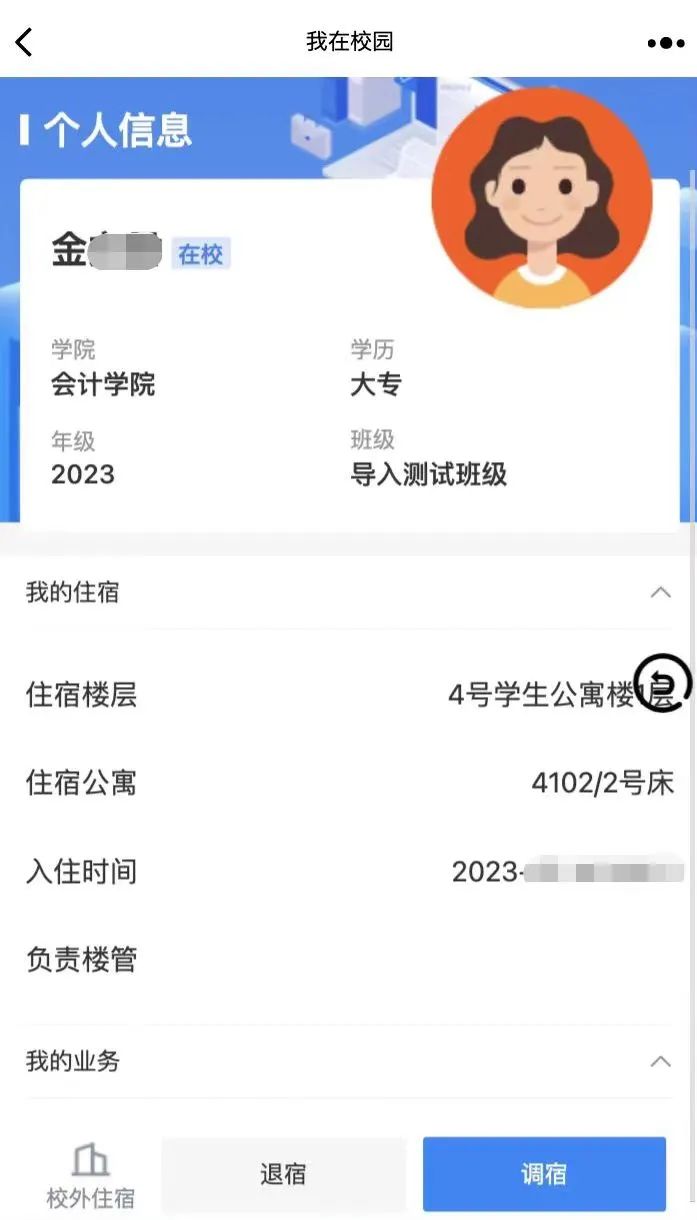The width and height of the screenshot is (697, 1220).
Task: Collapse the 我的业务 section
Action: (x=660, y=1061)
